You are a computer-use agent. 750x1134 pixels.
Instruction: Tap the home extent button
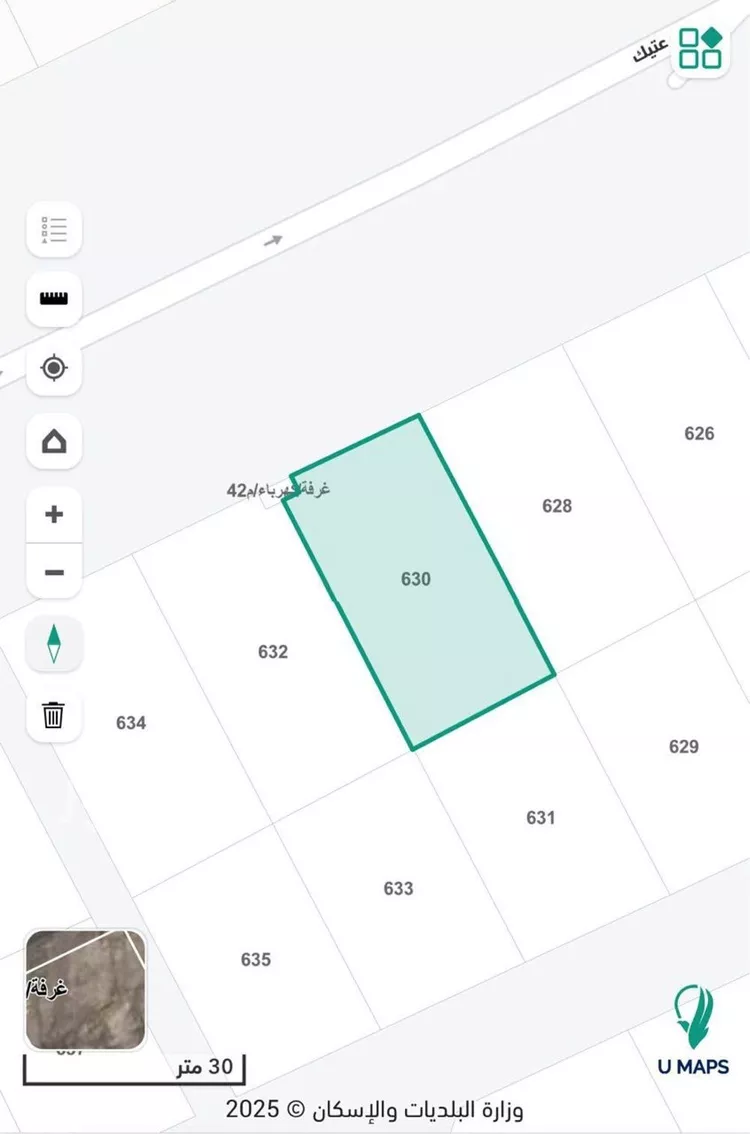[x=54, y=441]
